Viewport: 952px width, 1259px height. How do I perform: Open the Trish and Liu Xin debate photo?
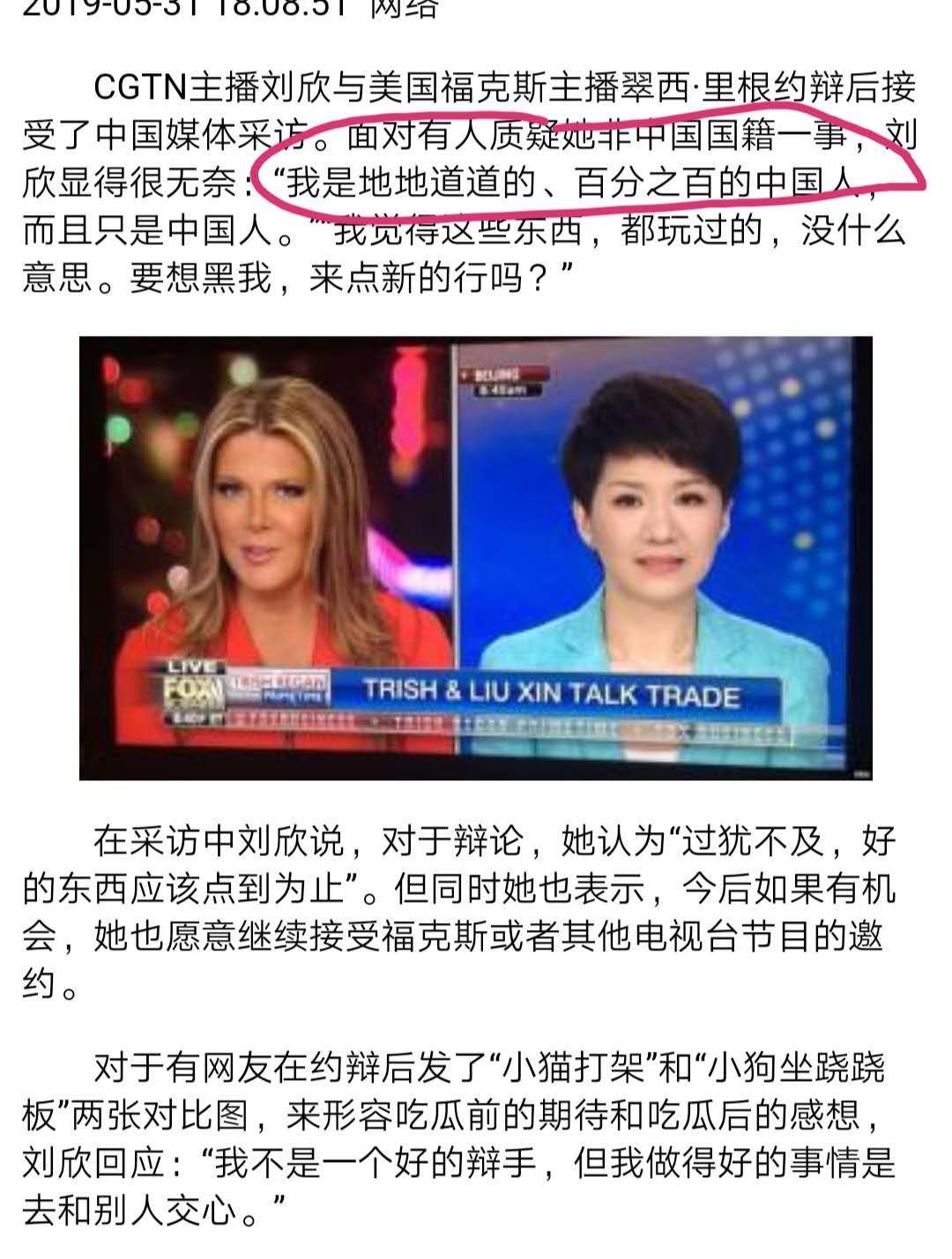click(476, 557)
